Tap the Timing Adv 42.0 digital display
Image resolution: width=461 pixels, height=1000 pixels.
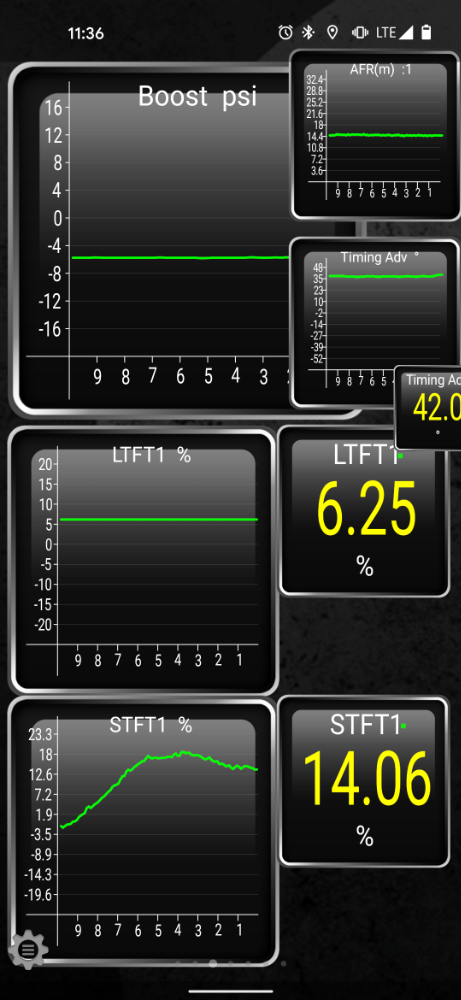428,408
